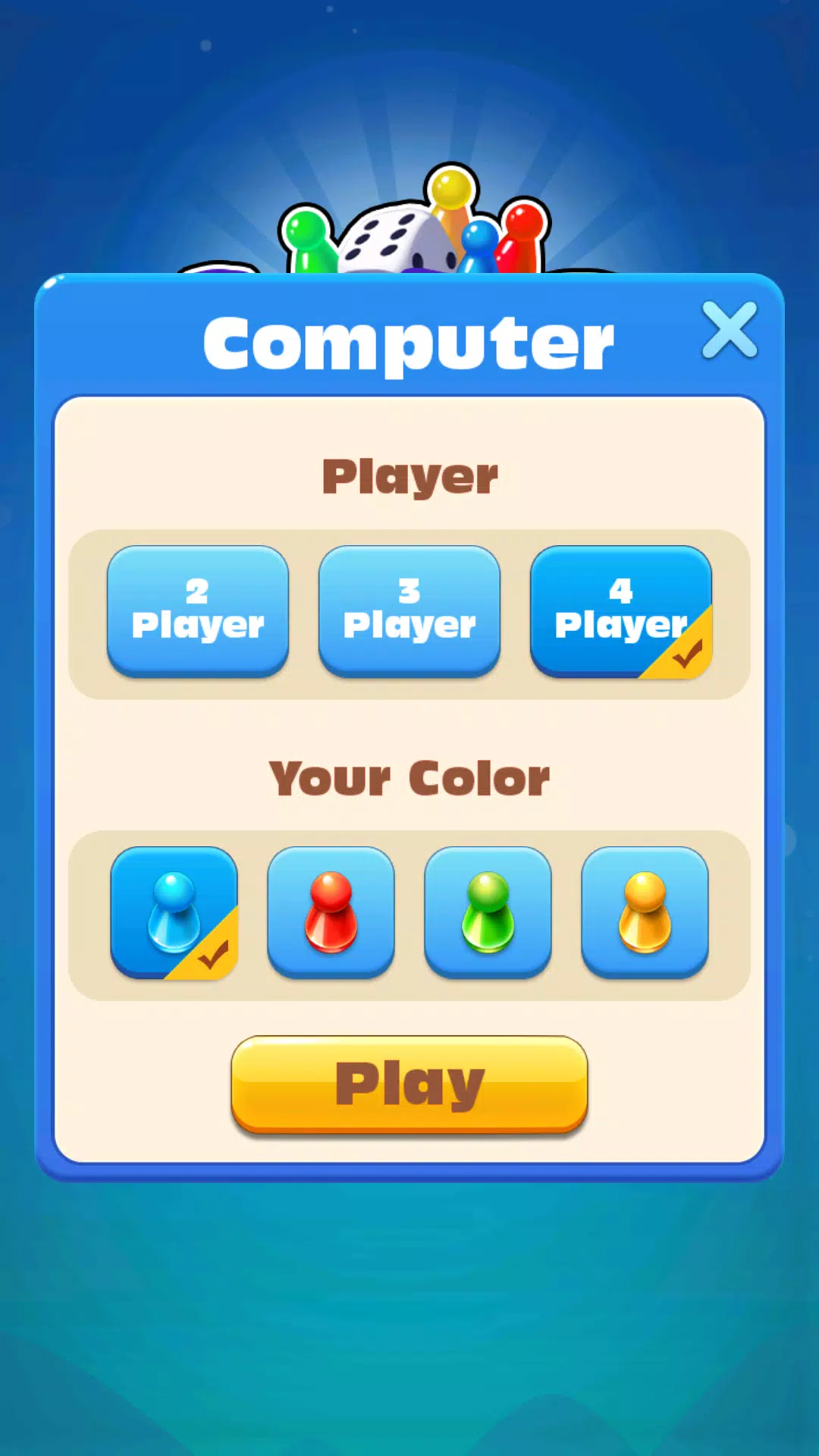819x1456 pixels.
Task: Select the 4 Player option
Action: (620, 610)
